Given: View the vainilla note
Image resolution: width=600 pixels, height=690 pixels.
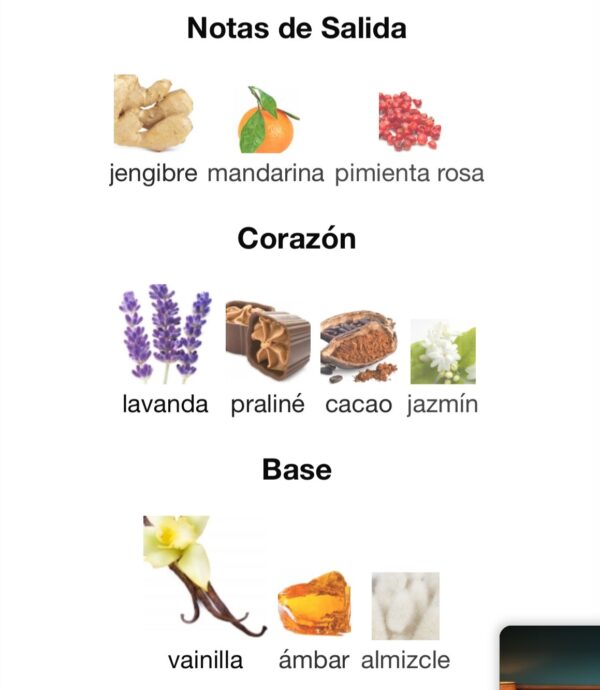Looking at the screenshot, I should pos(205,577).
